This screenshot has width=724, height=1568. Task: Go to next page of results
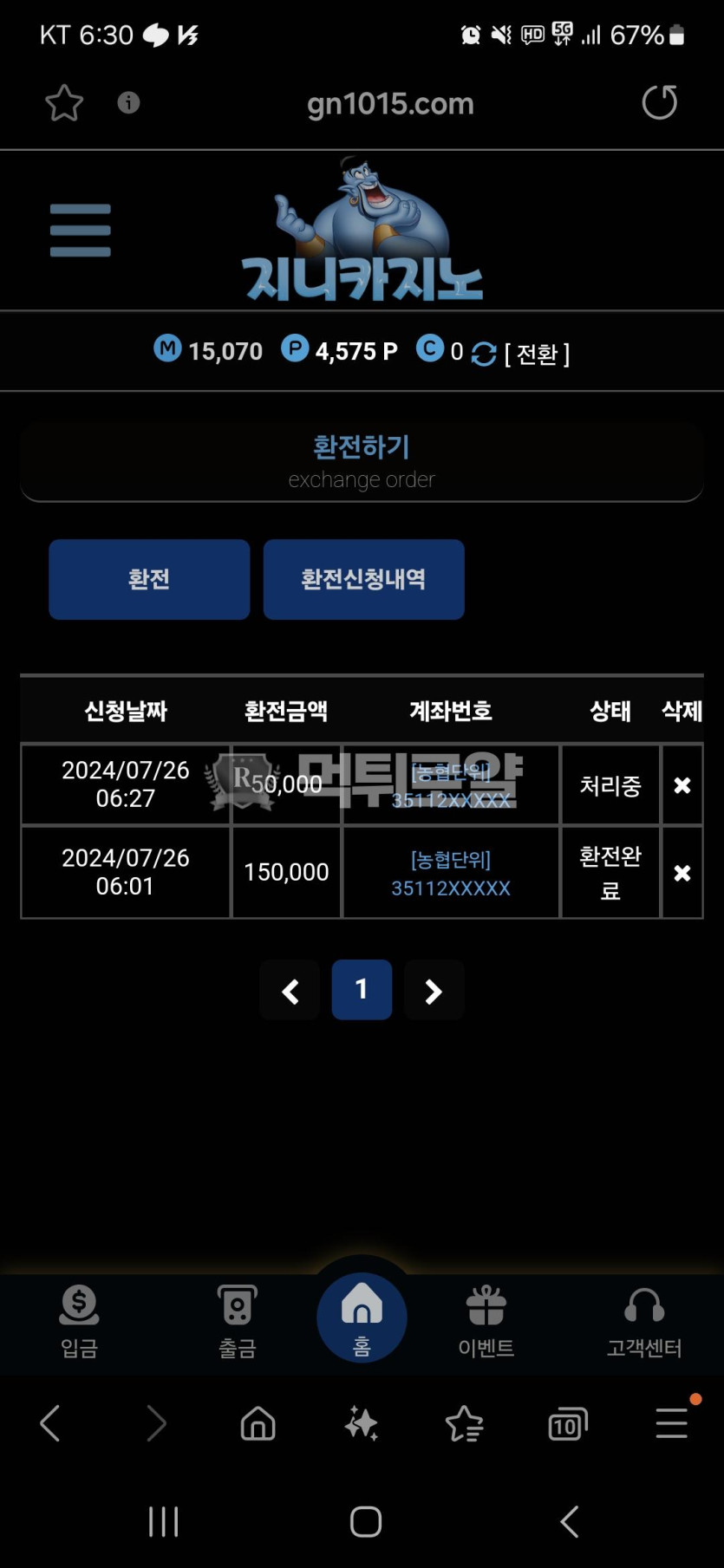coord(434,991)
